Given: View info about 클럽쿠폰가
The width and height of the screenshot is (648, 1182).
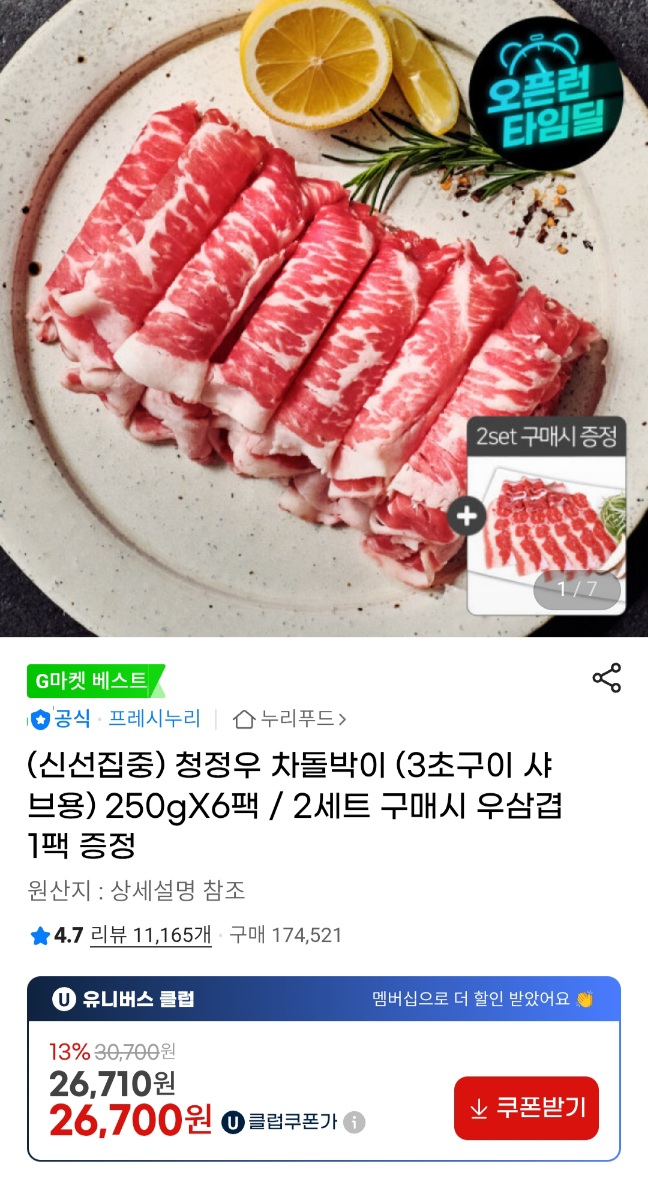Looking at the screenshot, I should [354, 1123].
